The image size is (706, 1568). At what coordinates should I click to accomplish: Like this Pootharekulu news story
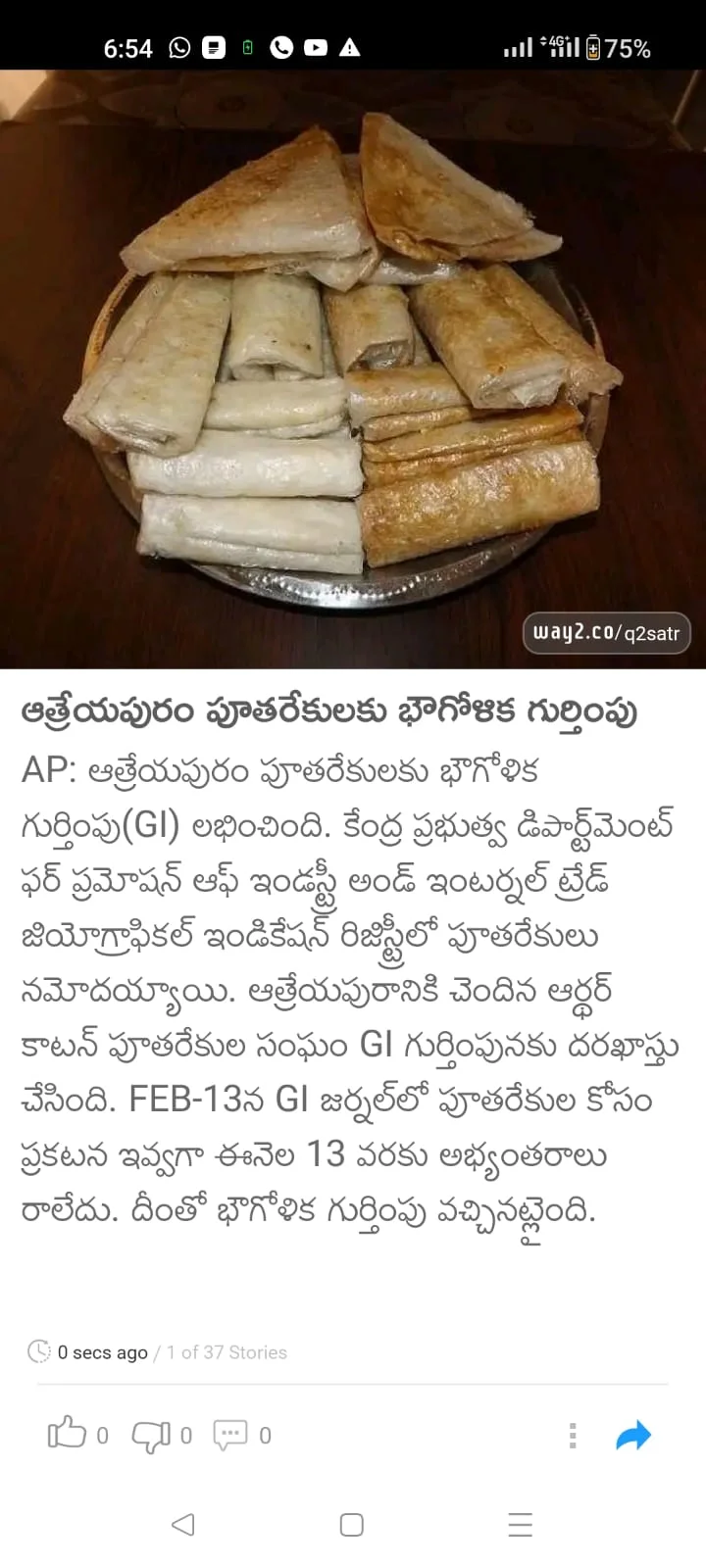(67, 1435)
